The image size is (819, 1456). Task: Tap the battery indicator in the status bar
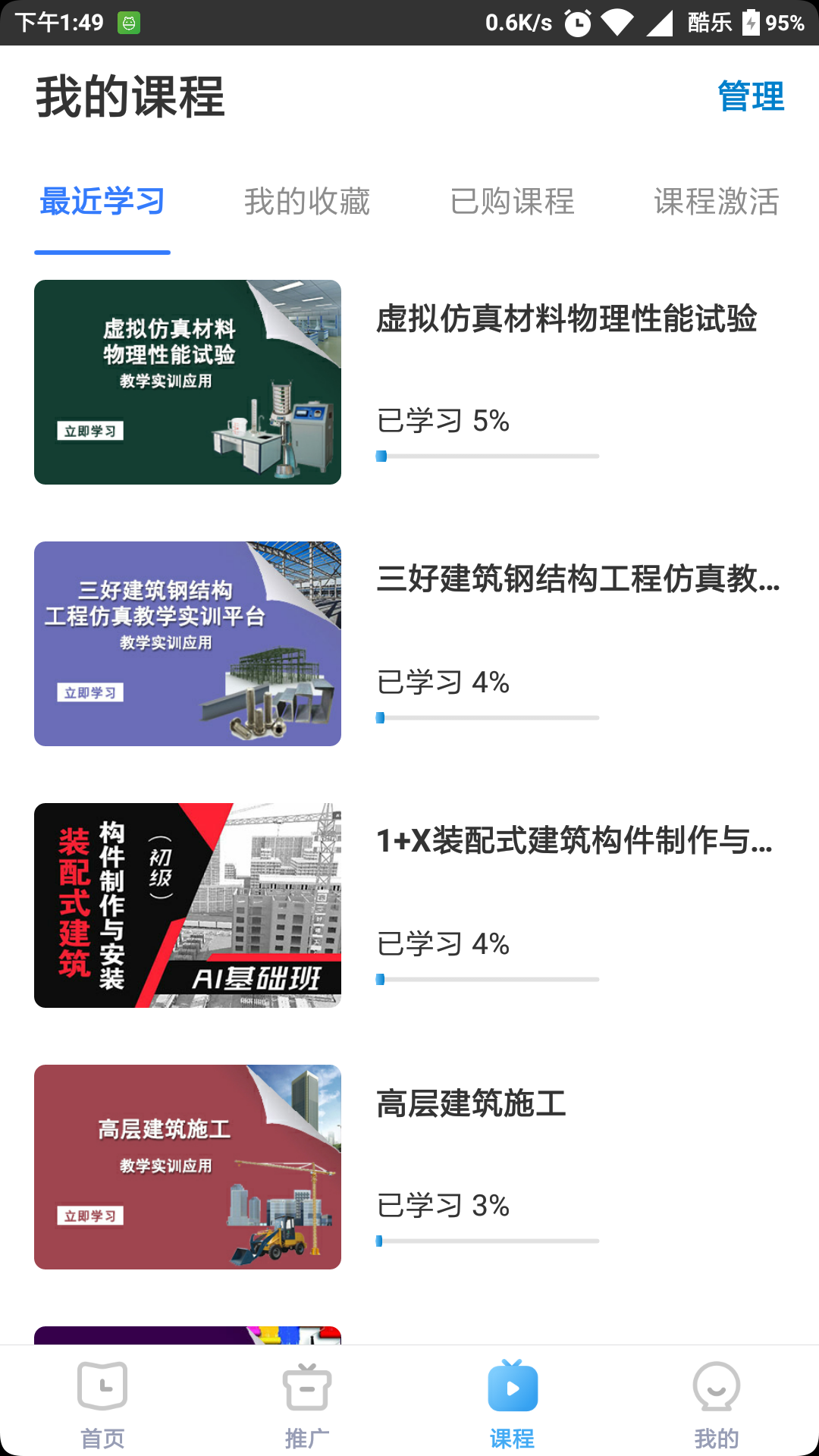[751, 23]
